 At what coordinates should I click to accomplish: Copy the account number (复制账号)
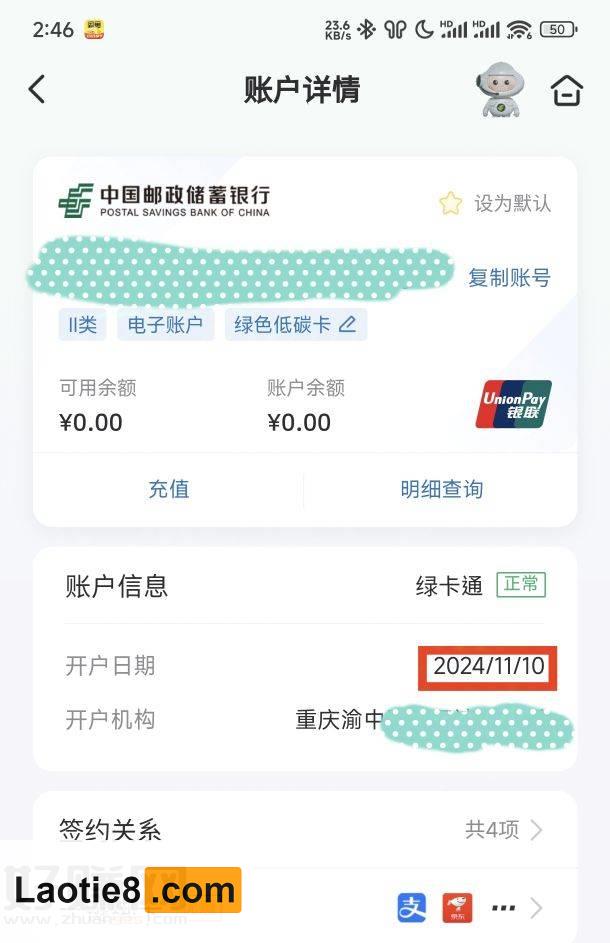click(509, 278)
